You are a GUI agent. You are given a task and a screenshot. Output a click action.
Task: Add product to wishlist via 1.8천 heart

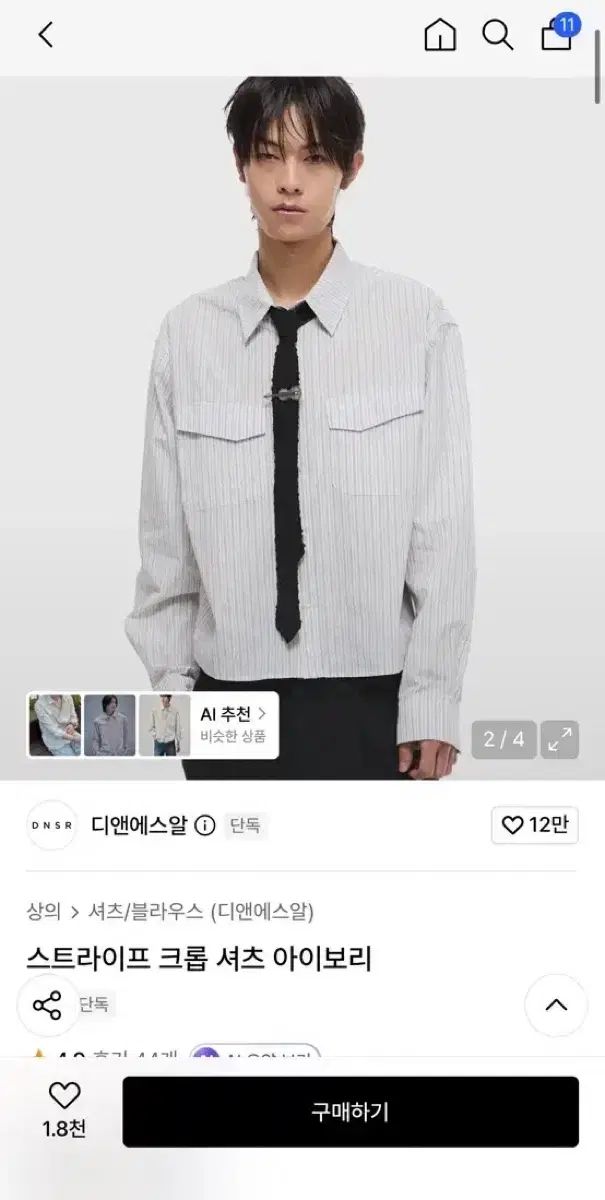[64, 1110]
